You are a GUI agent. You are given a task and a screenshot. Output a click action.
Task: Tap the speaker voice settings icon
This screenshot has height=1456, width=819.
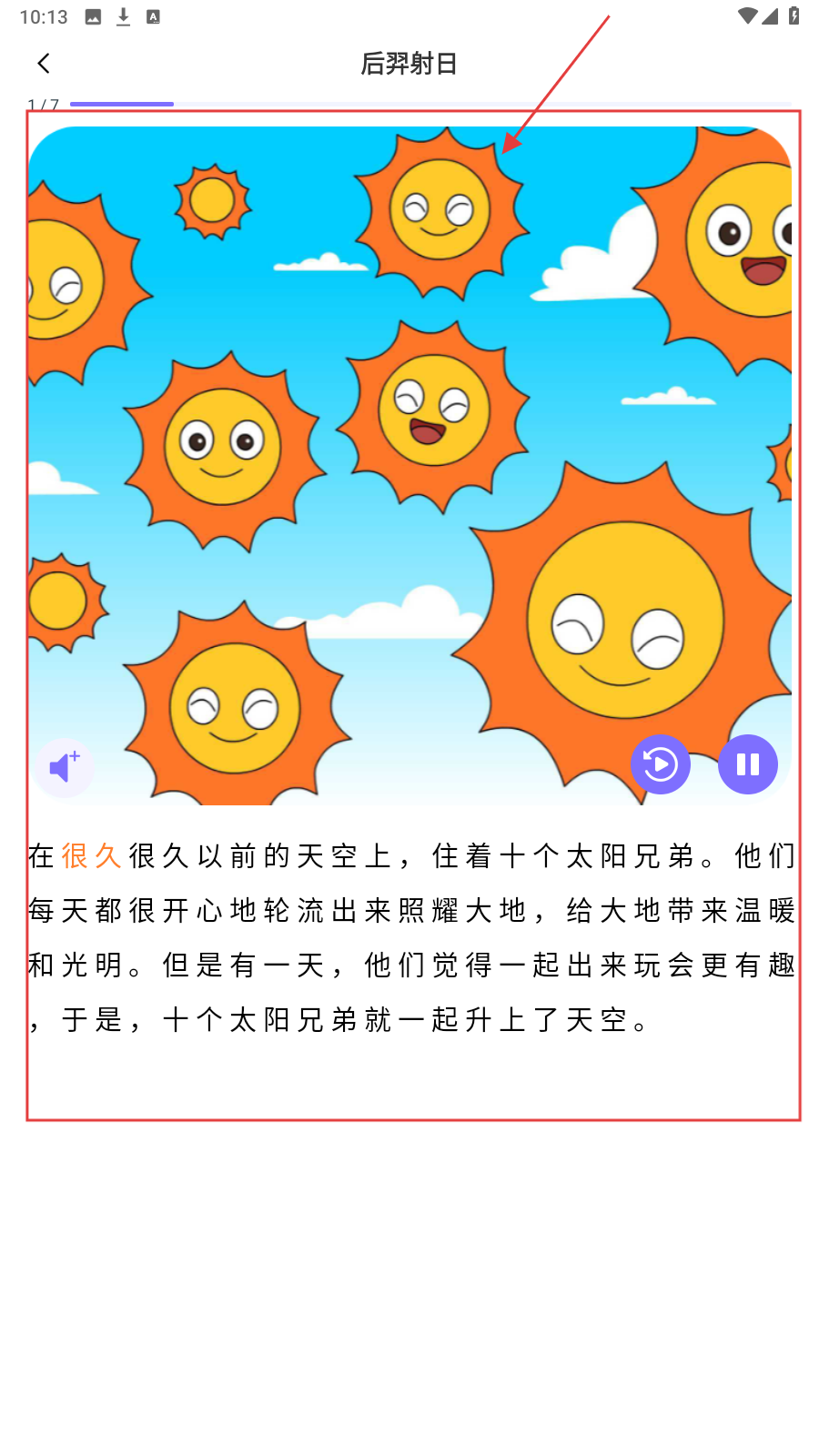coord(65,767)
